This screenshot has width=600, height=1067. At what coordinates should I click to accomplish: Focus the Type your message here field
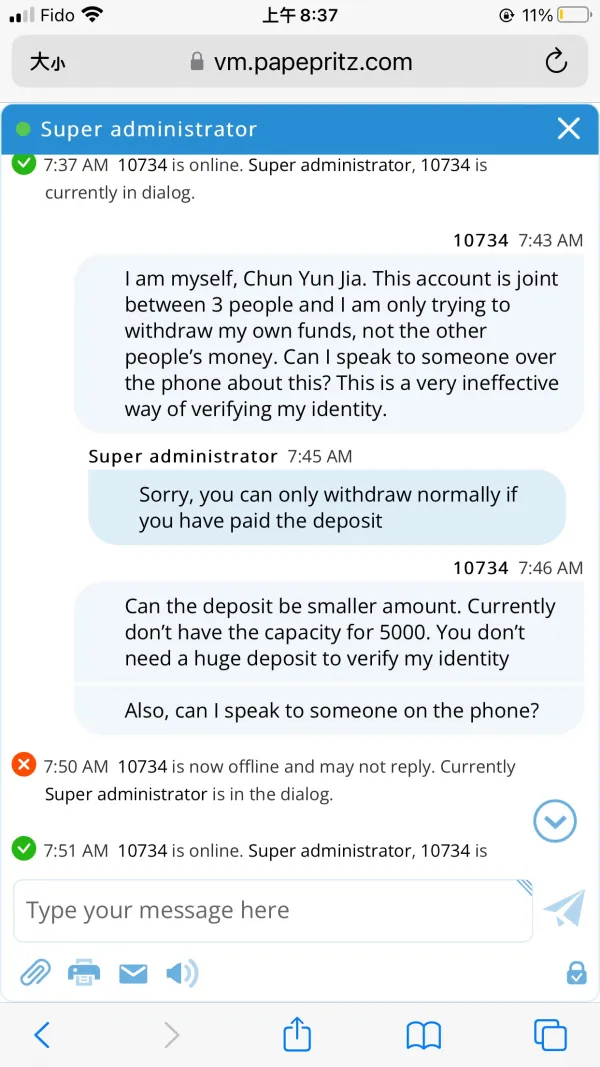(272, 911)
